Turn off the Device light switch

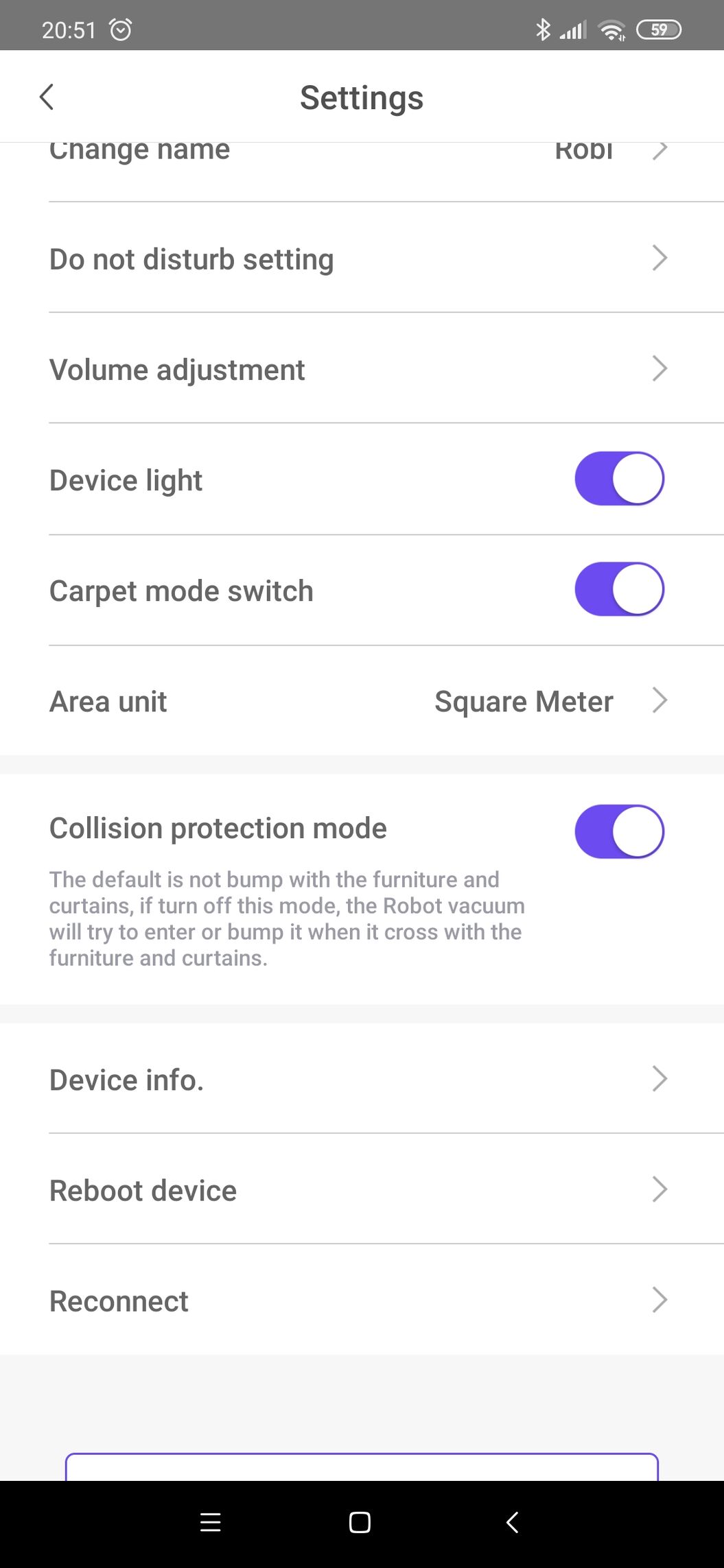pyautogui.click(x=619, y=479)
